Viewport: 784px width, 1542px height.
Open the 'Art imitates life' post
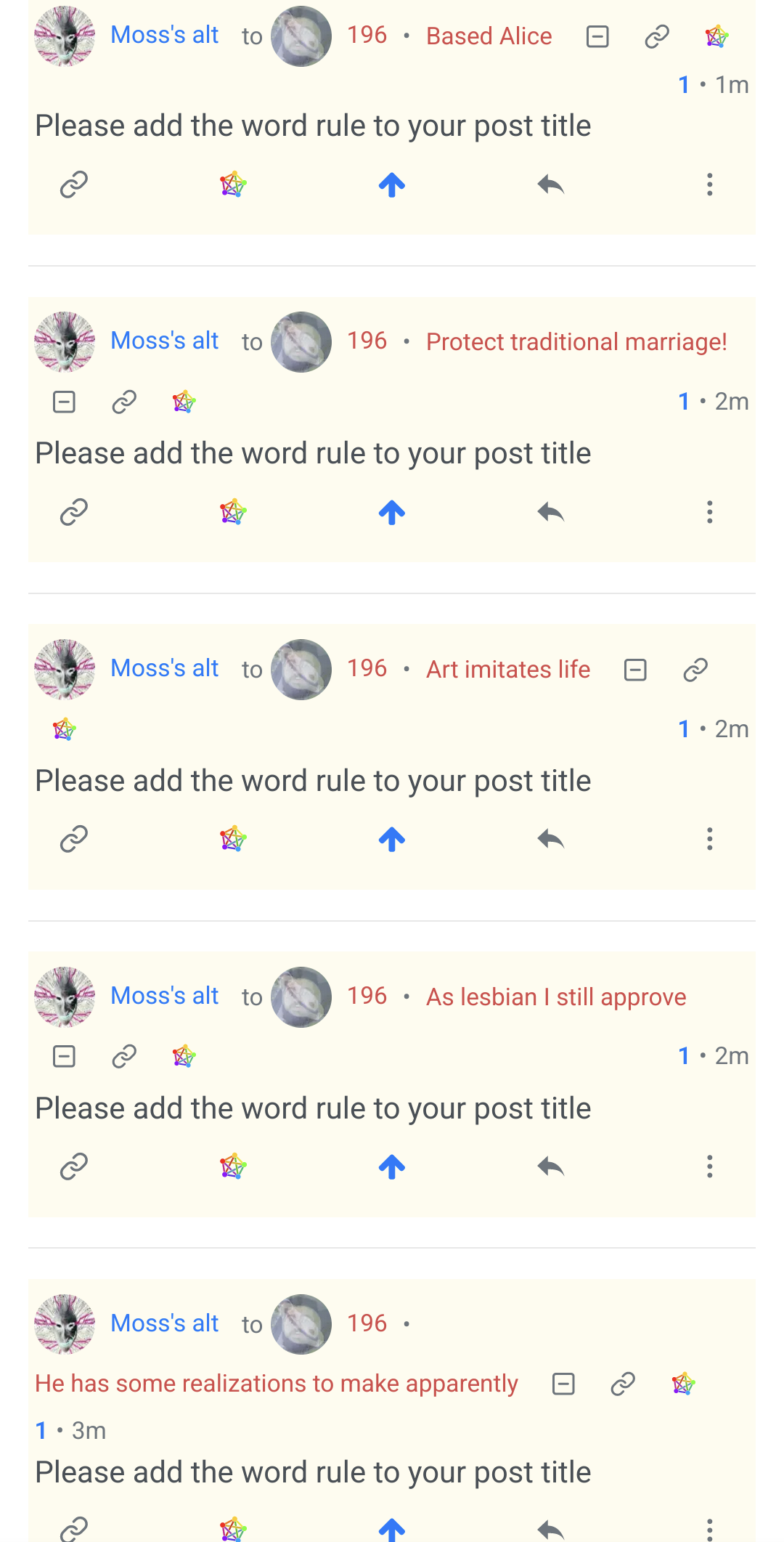508,669
